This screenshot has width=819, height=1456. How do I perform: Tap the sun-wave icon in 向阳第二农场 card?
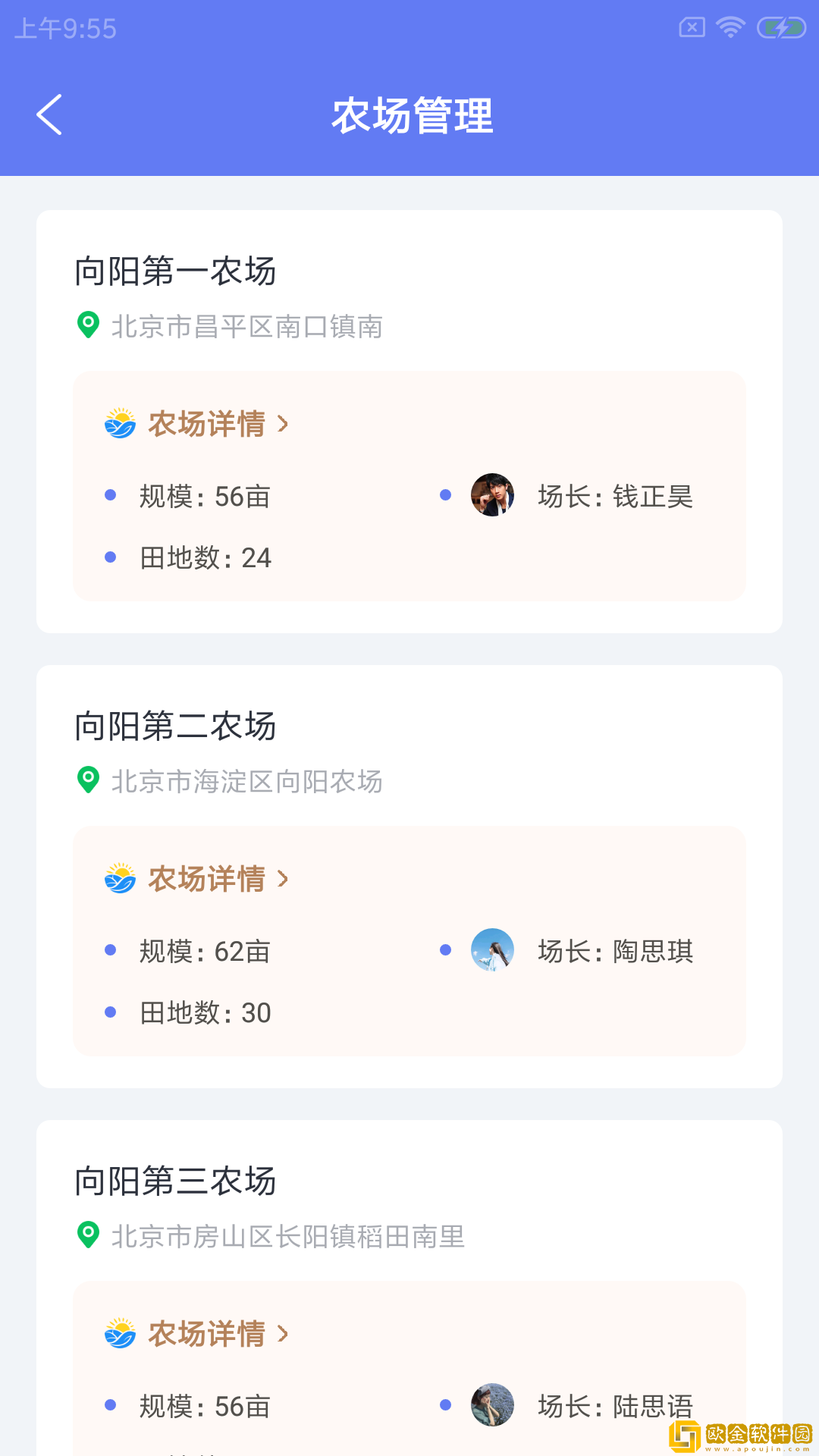coord(119,879)
